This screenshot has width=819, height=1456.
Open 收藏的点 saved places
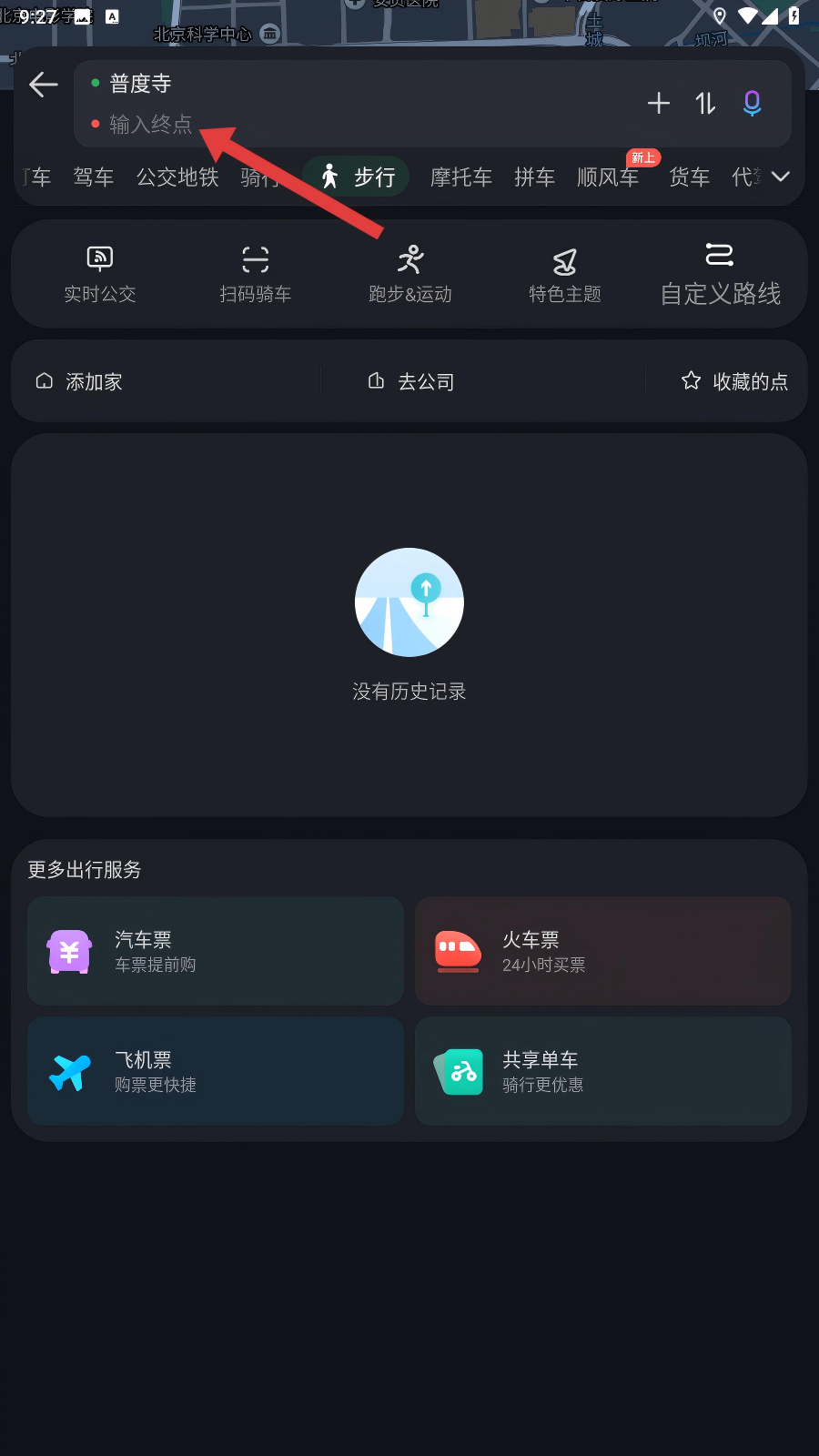(734, 381)
